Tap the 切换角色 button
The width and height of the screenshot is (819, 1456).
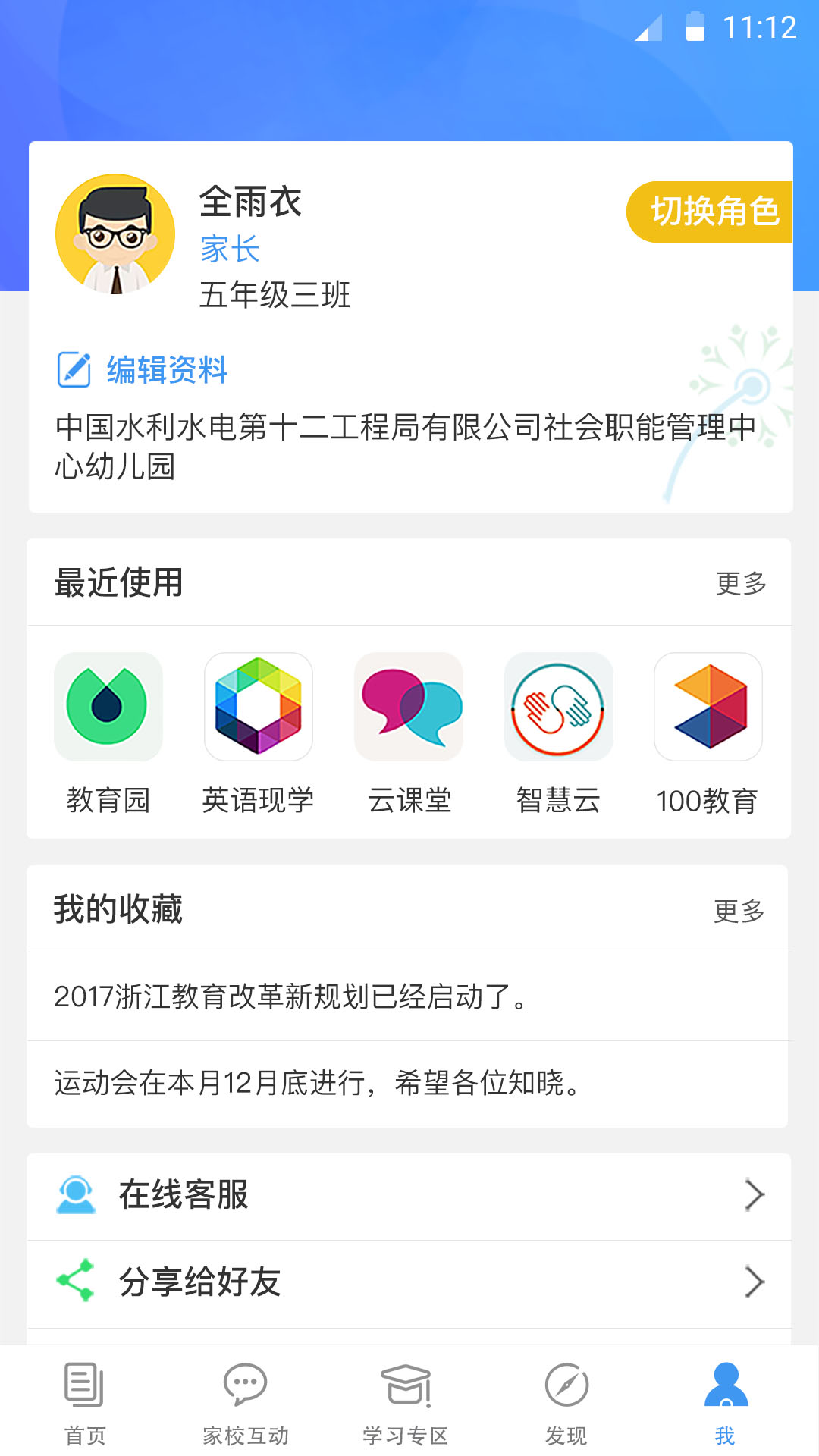[x=711, y=212]
